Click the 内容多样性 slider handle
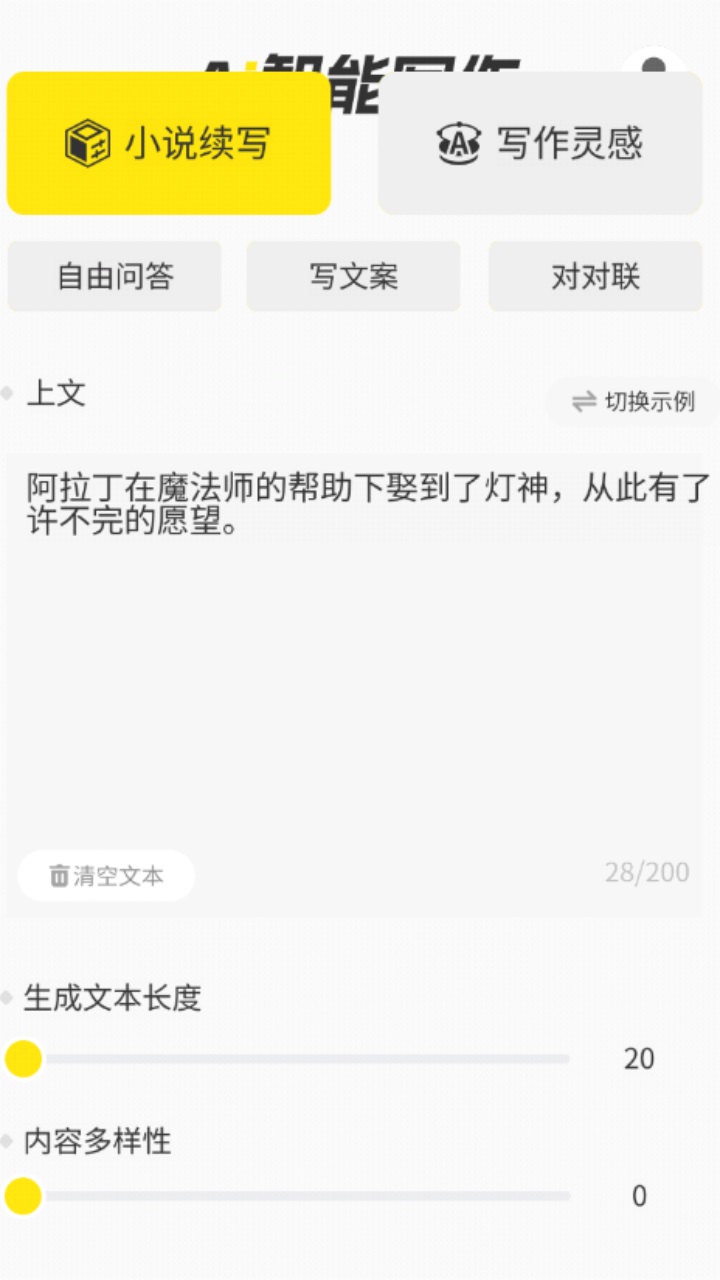 coord(23,1196)
